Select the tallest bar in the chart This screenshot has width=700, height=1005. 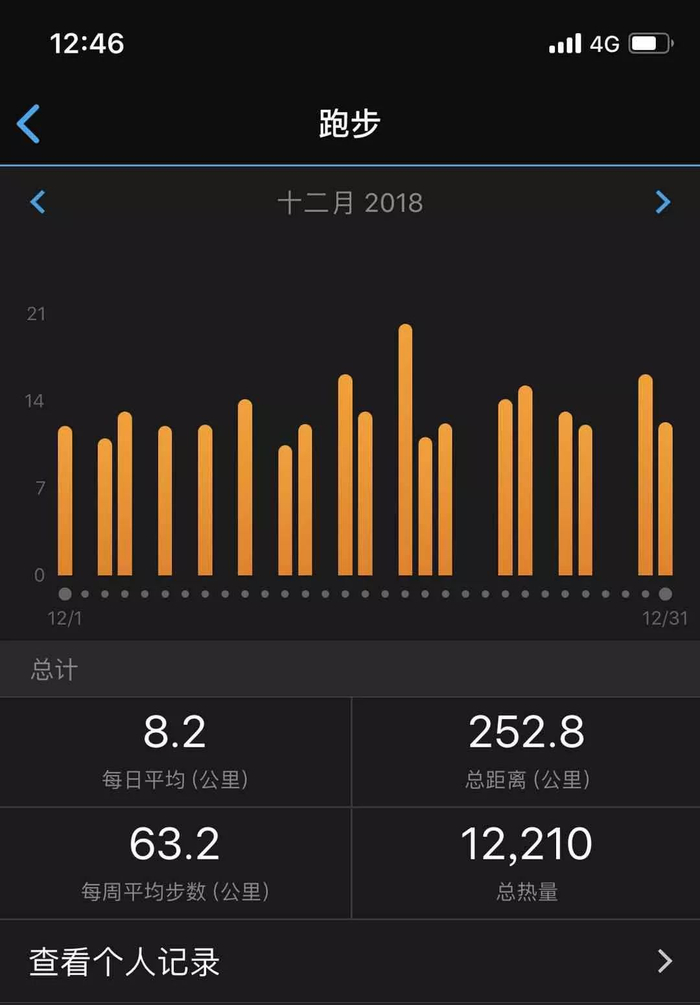click(x=405, y=450)
